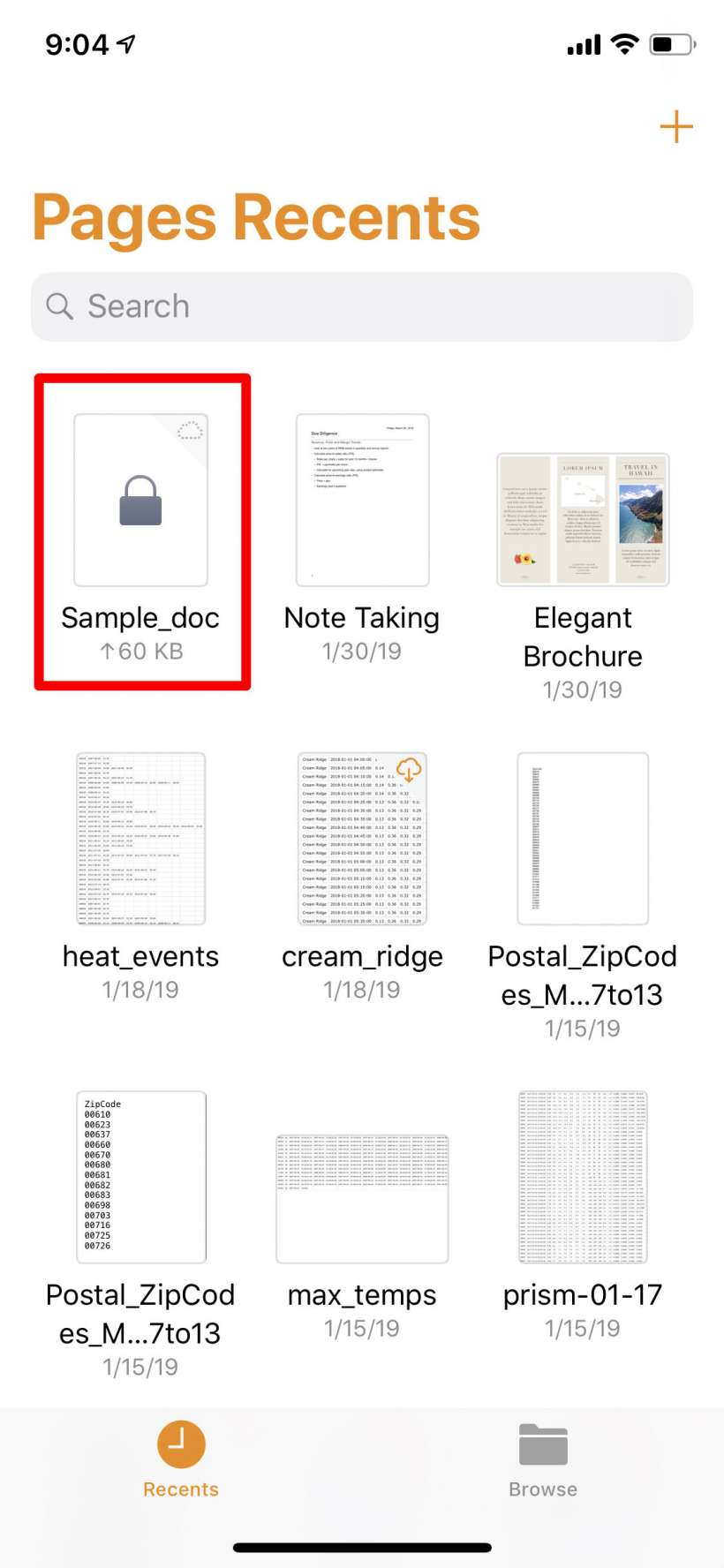
Task: Open the prism-01-17 file
Action: pos(583,1177)
